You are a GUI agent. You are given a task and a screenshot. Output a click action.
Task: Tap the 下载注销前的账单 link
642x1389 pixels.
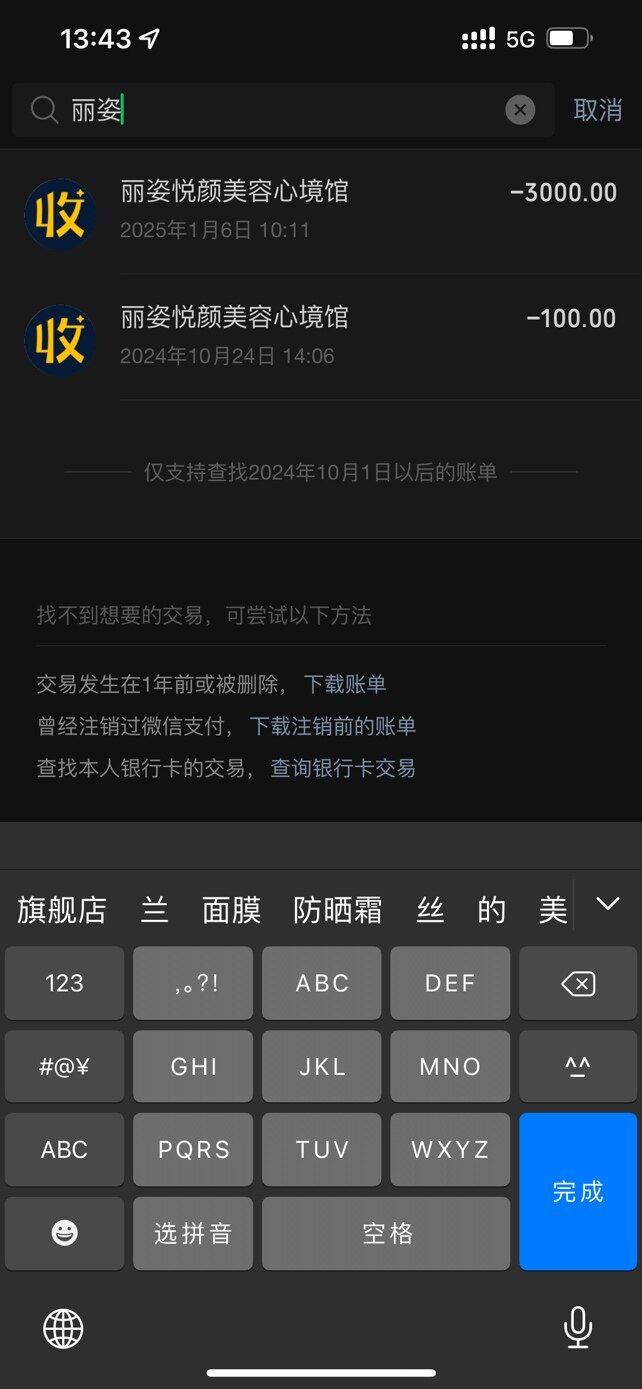pos(332,726)
